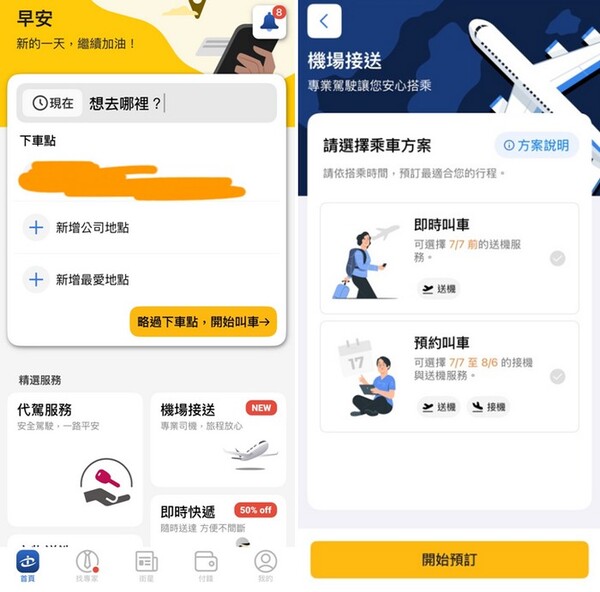
Task: Switch to the 找專家 tab
Action: [x=88, y=565]
